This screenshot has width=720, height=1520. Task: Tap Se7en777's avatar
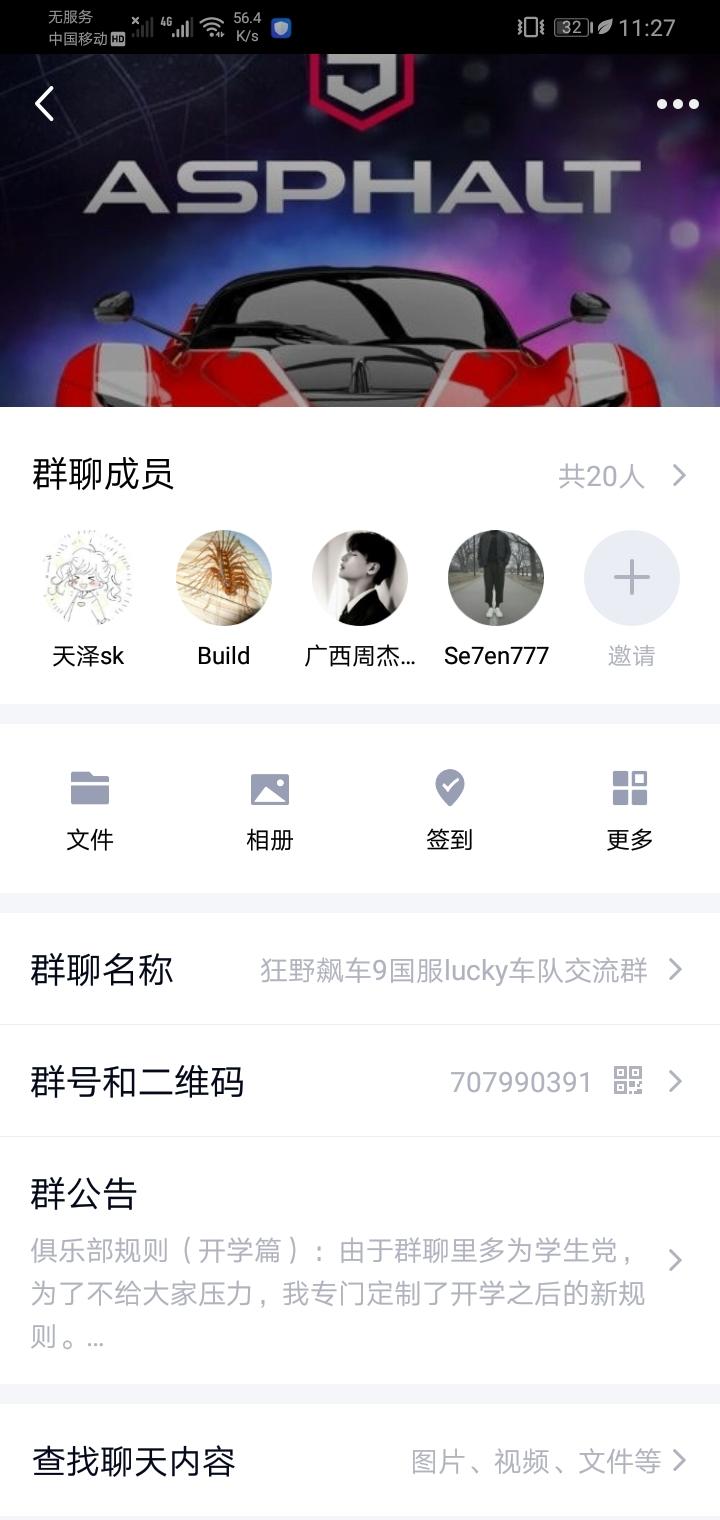coord(496,578)
